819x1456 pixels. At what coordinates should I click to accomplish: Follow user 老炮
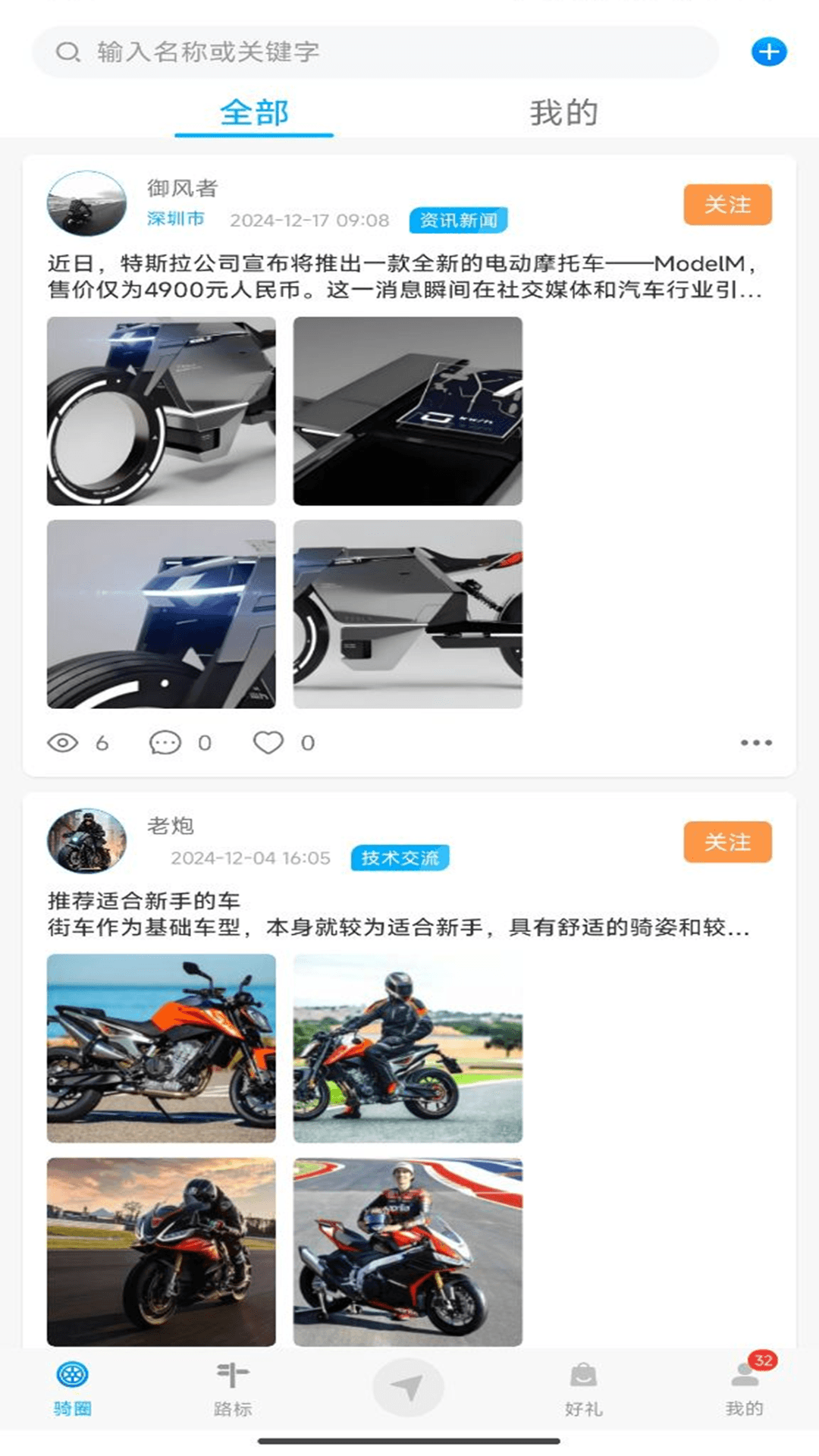(727, 842)
